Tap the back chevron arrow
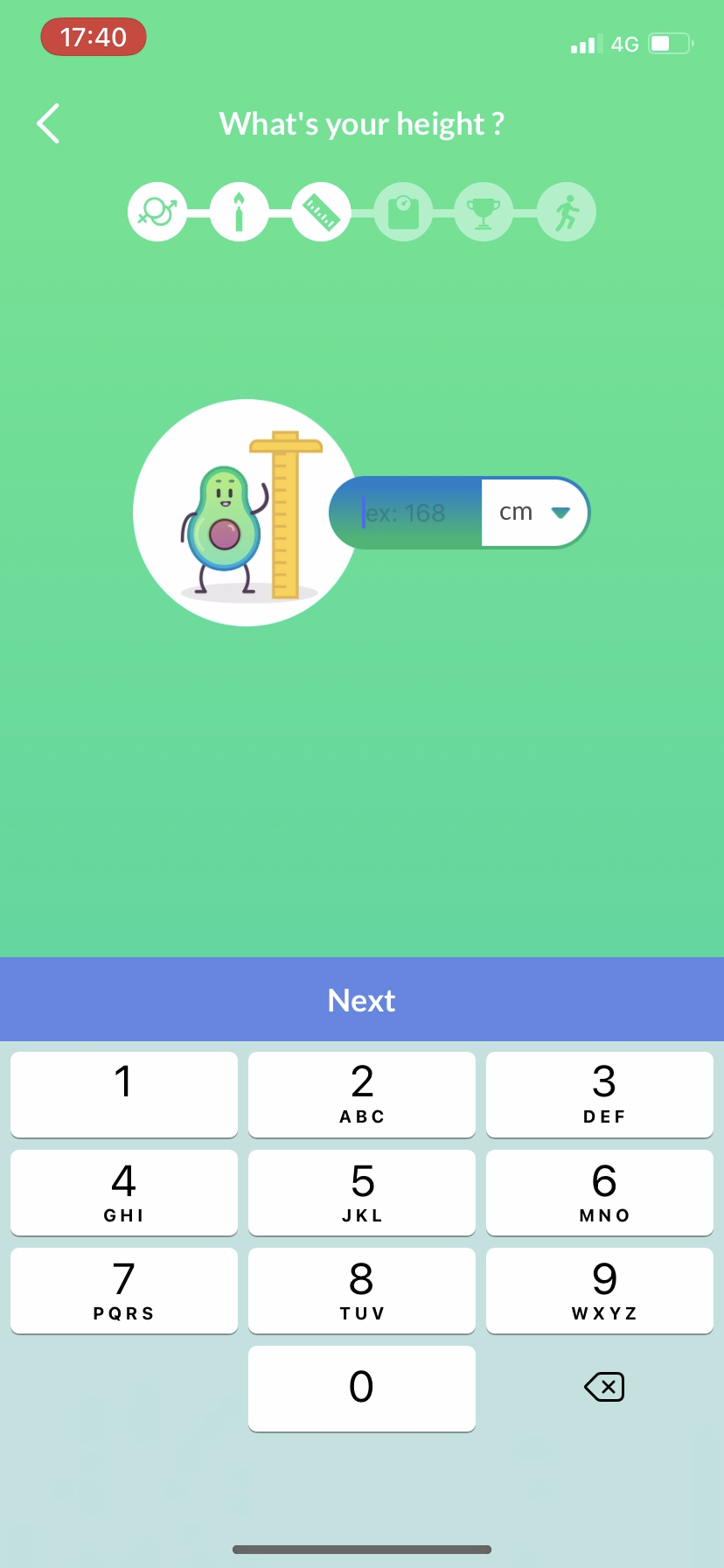Viewport: 724px width, 1568px height. point(48,123)
